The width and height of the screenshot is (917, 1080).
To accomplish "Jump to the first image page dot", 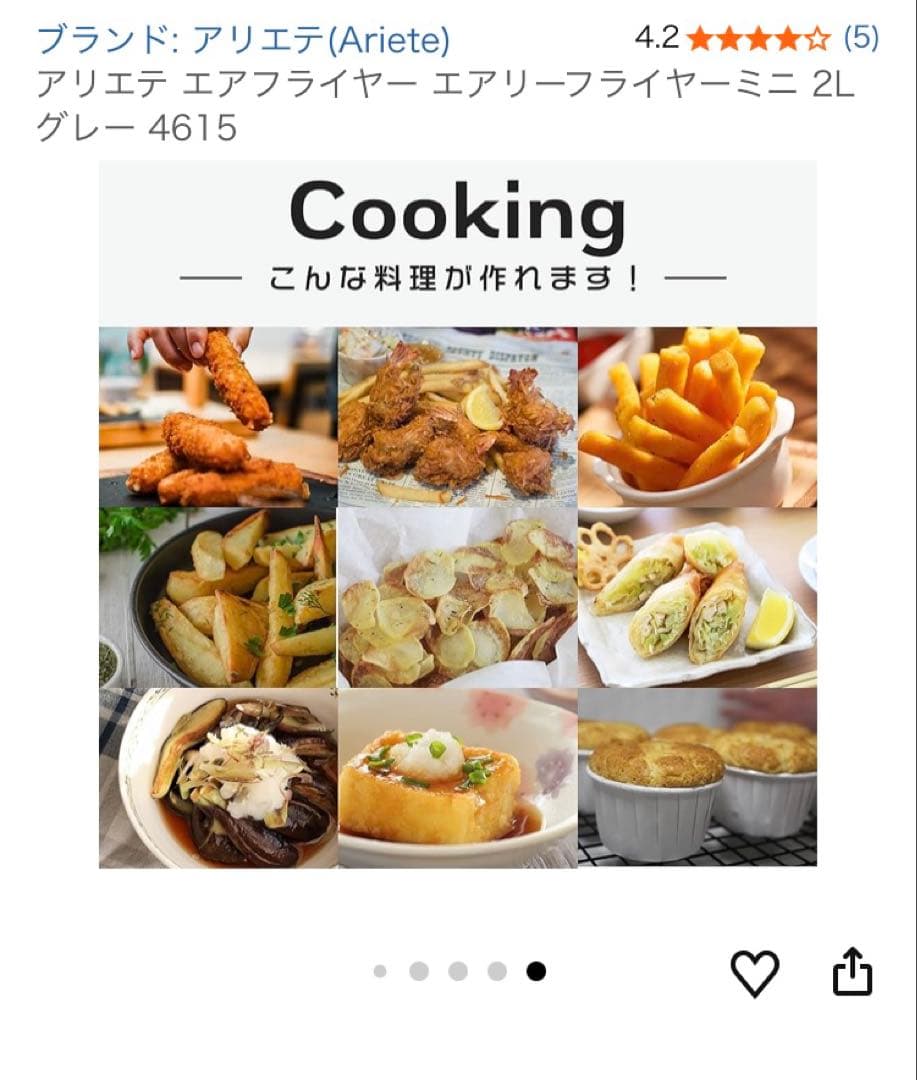I will 380,971.
